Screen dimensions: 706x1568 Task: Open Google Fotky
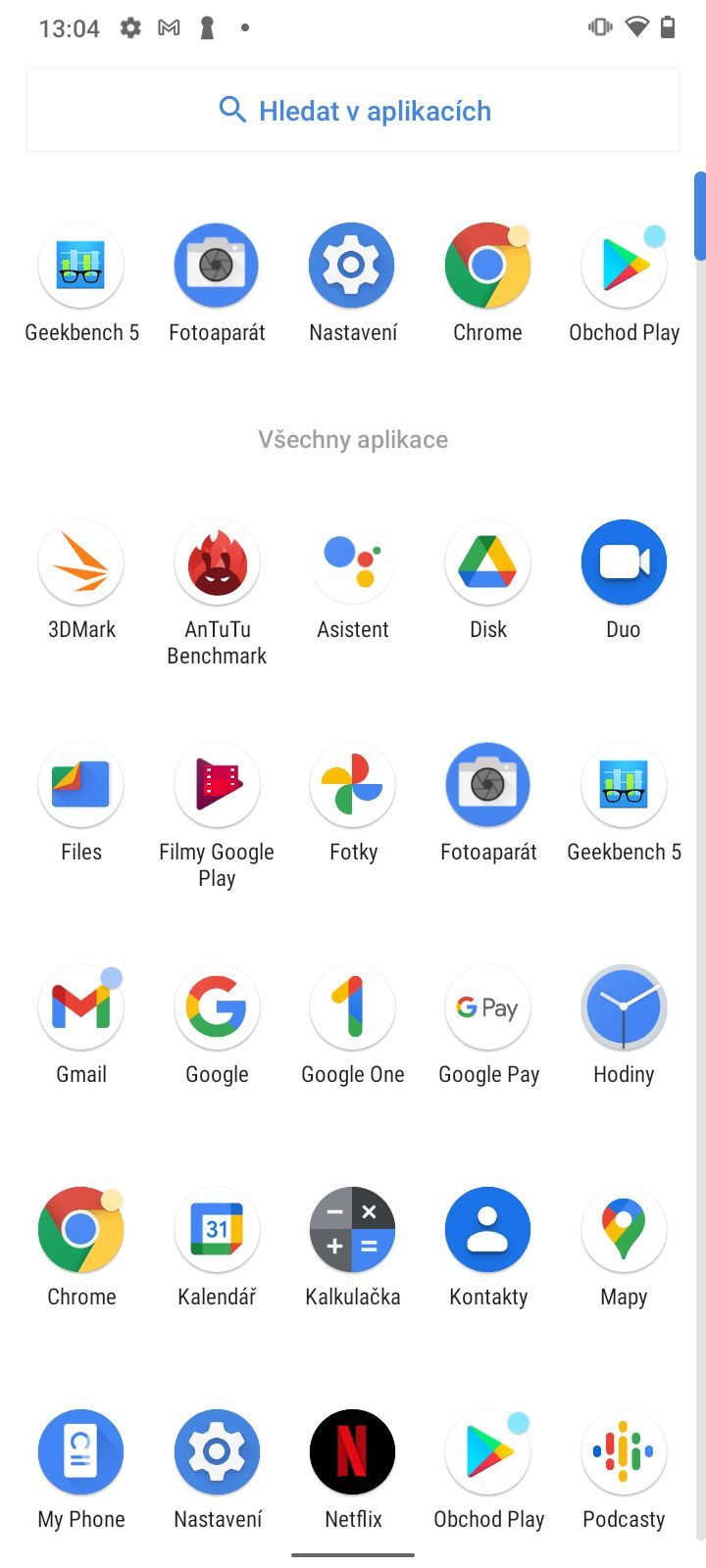click(352, 784)
